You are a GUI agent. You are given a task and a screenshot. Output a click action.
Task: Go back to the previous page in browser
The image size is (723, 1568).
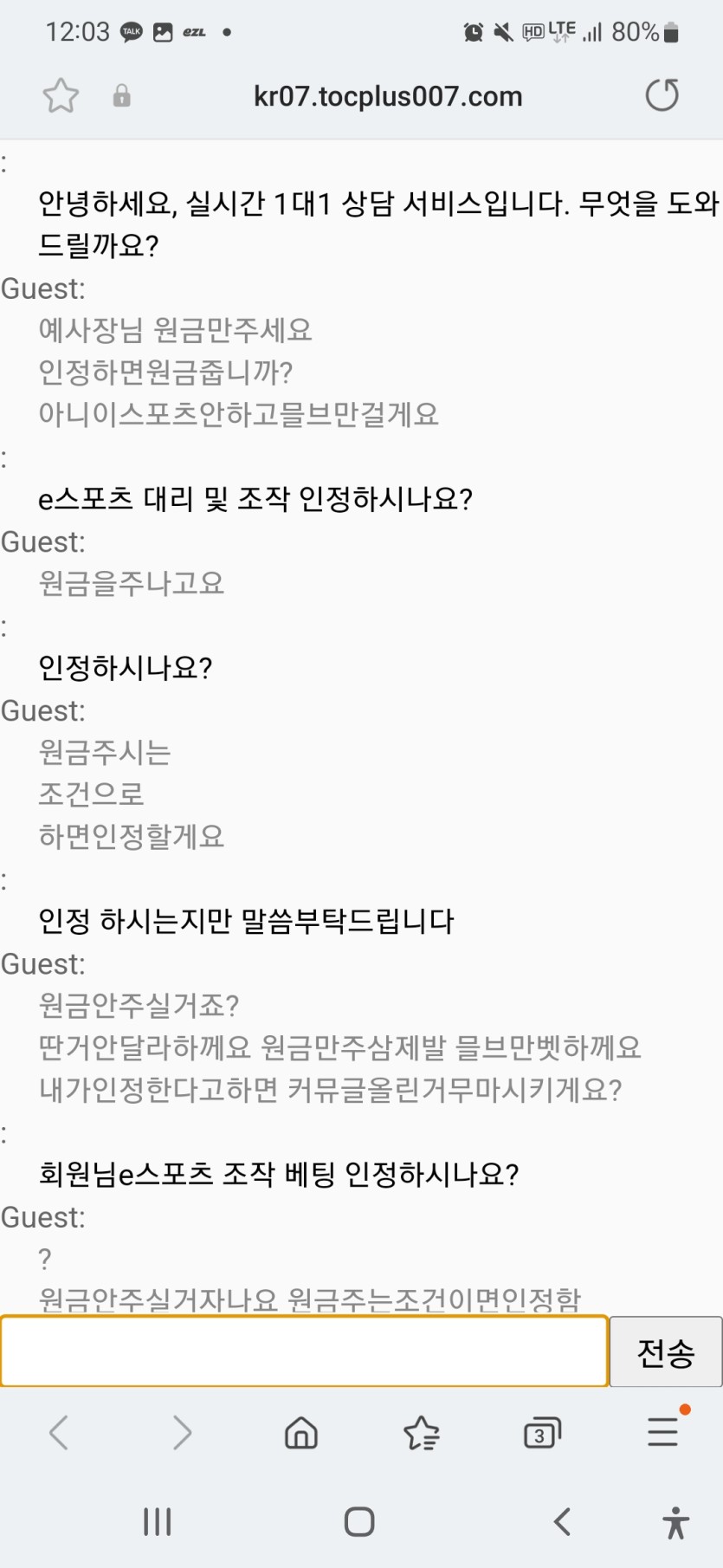(x=59, y=1433)
